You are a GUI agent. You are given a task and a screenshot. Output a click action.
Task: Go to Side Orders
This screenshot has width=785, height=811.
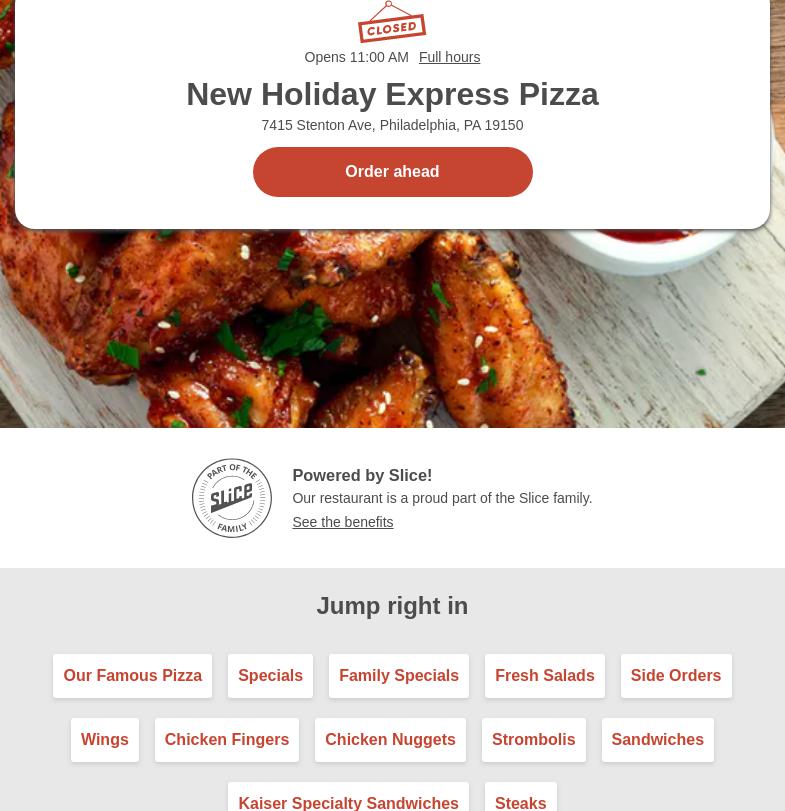(675, 676)
